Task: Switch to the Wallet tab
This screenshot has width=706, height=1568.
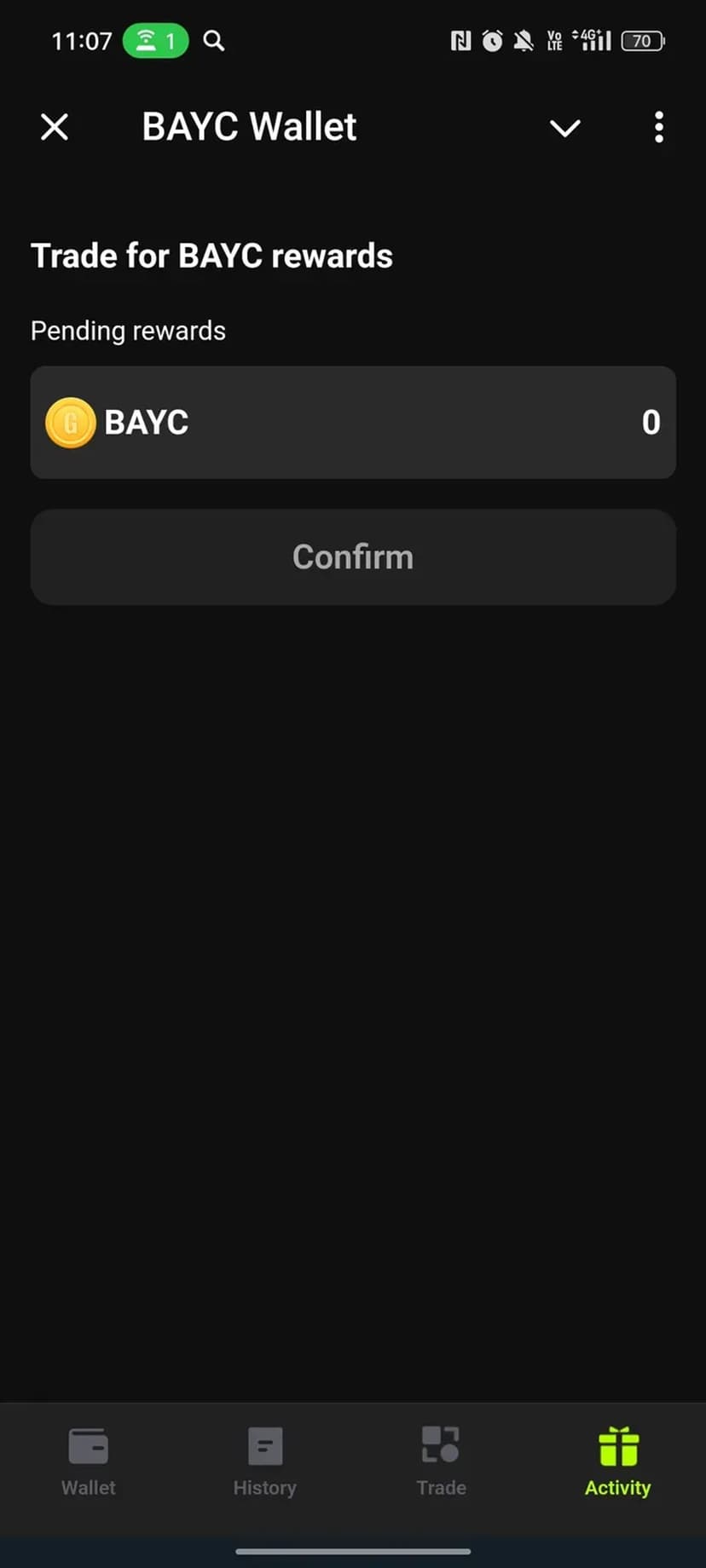Action: point(89,1462)
